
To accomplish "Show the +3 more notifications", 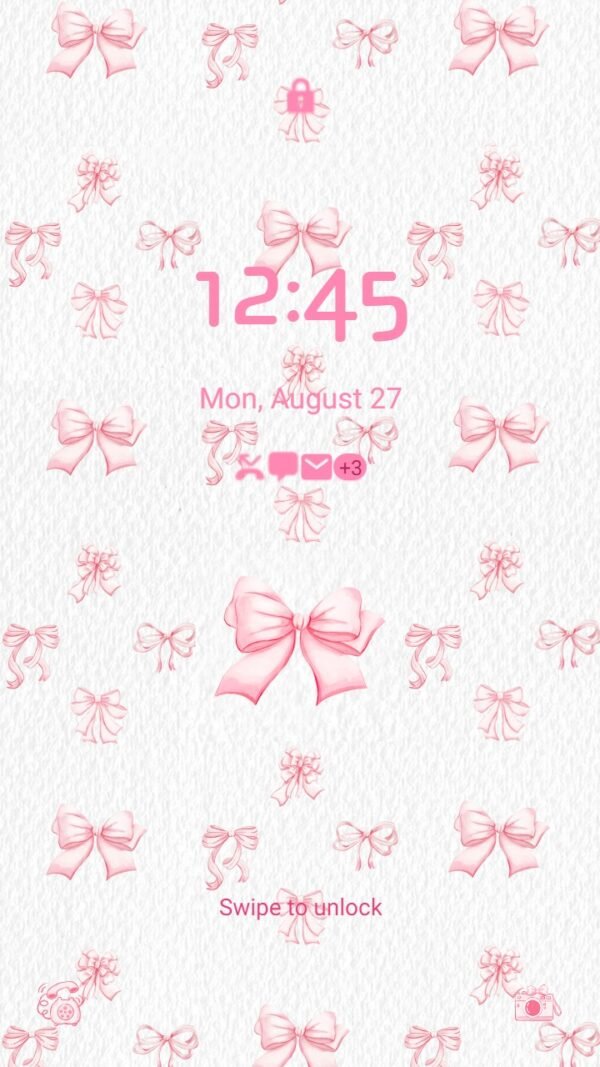I will pos(350,468).
